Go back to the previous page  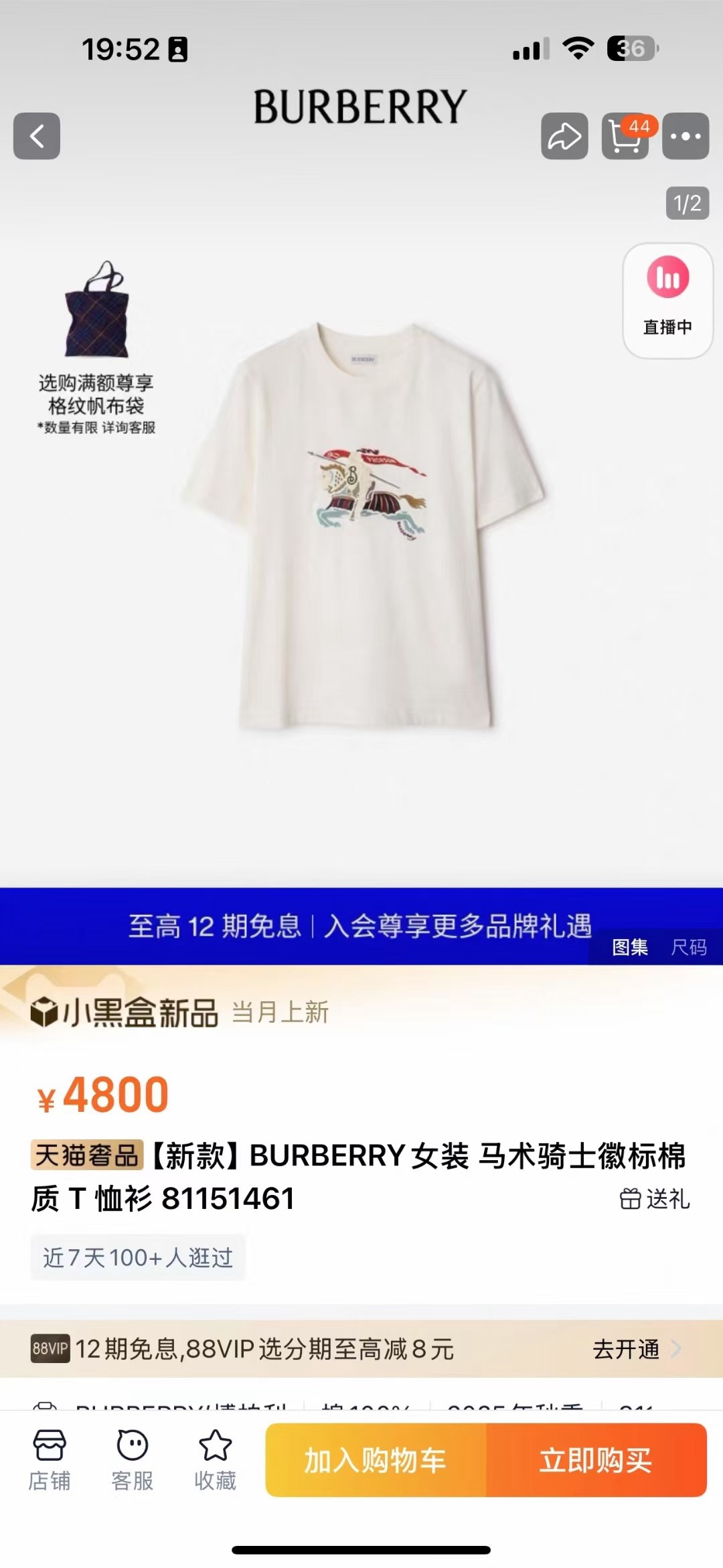37,136
